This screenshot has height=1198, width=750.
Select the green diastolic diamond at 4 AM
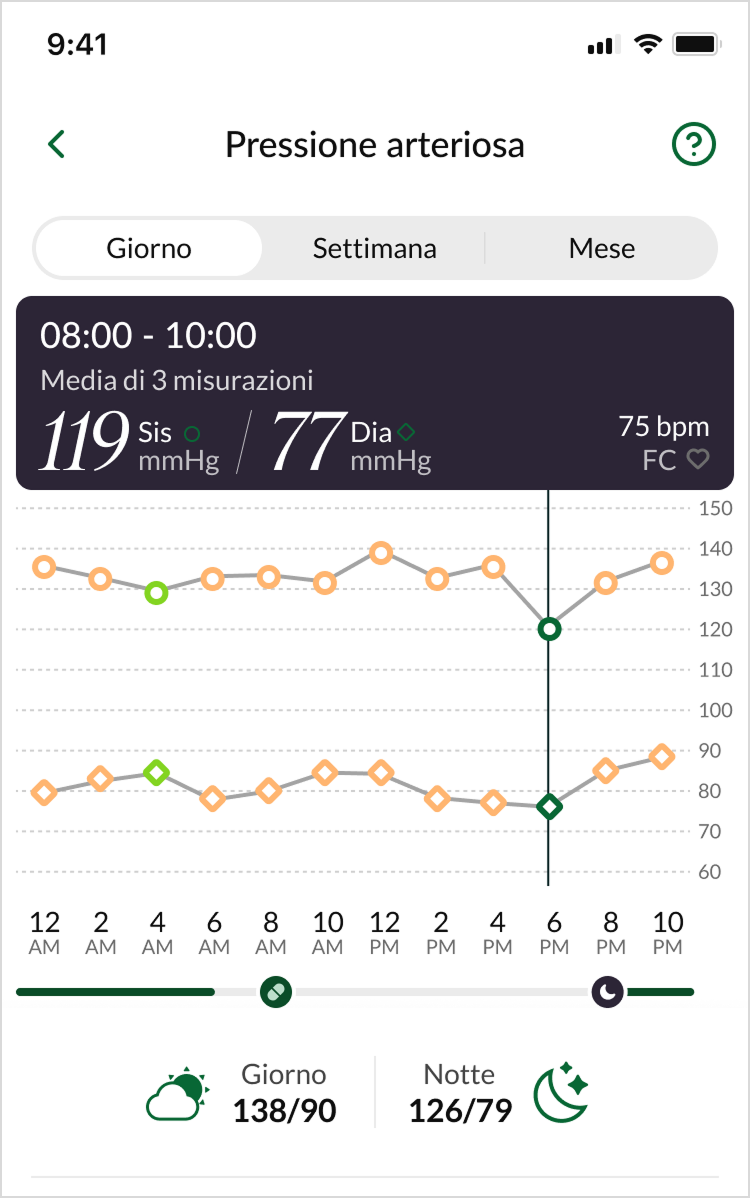pos(156,772)
